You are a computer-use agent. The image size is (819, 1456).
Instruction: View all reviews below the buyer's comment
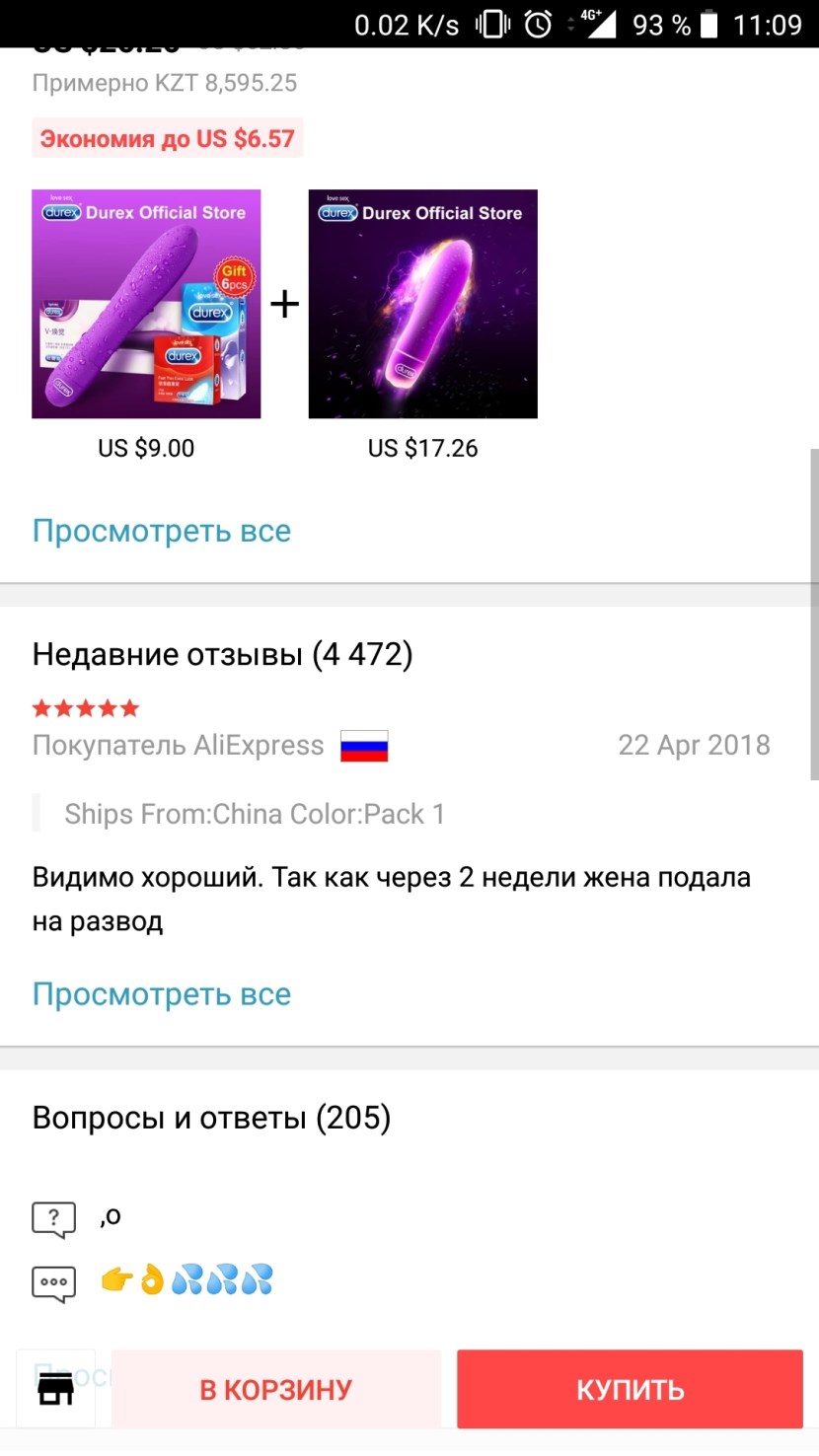point(162,994)
